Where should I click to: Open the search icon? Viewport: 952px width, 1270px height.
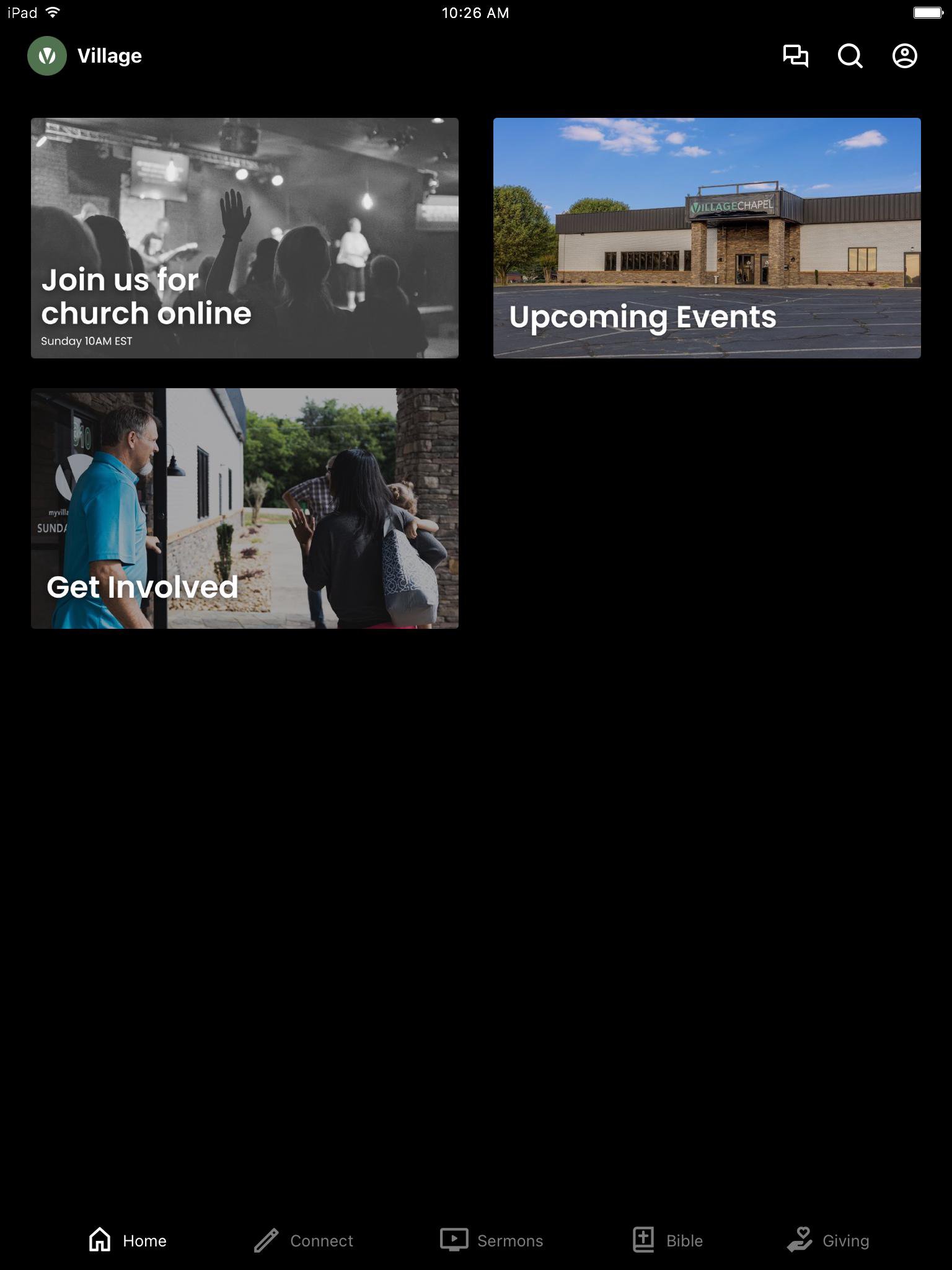click(850, 56)
